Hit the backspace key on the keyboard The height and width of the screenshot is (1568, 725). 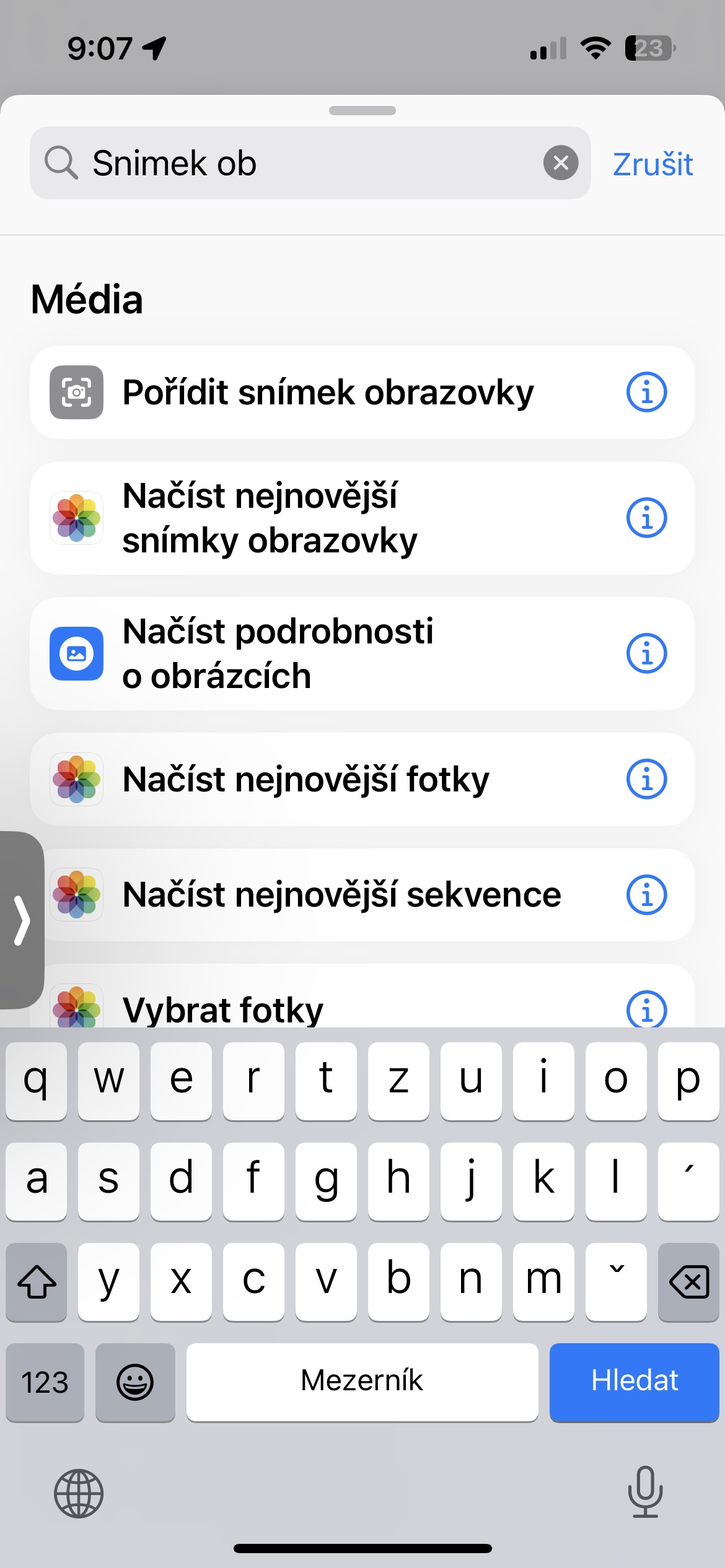click(x=688, y=1281)
